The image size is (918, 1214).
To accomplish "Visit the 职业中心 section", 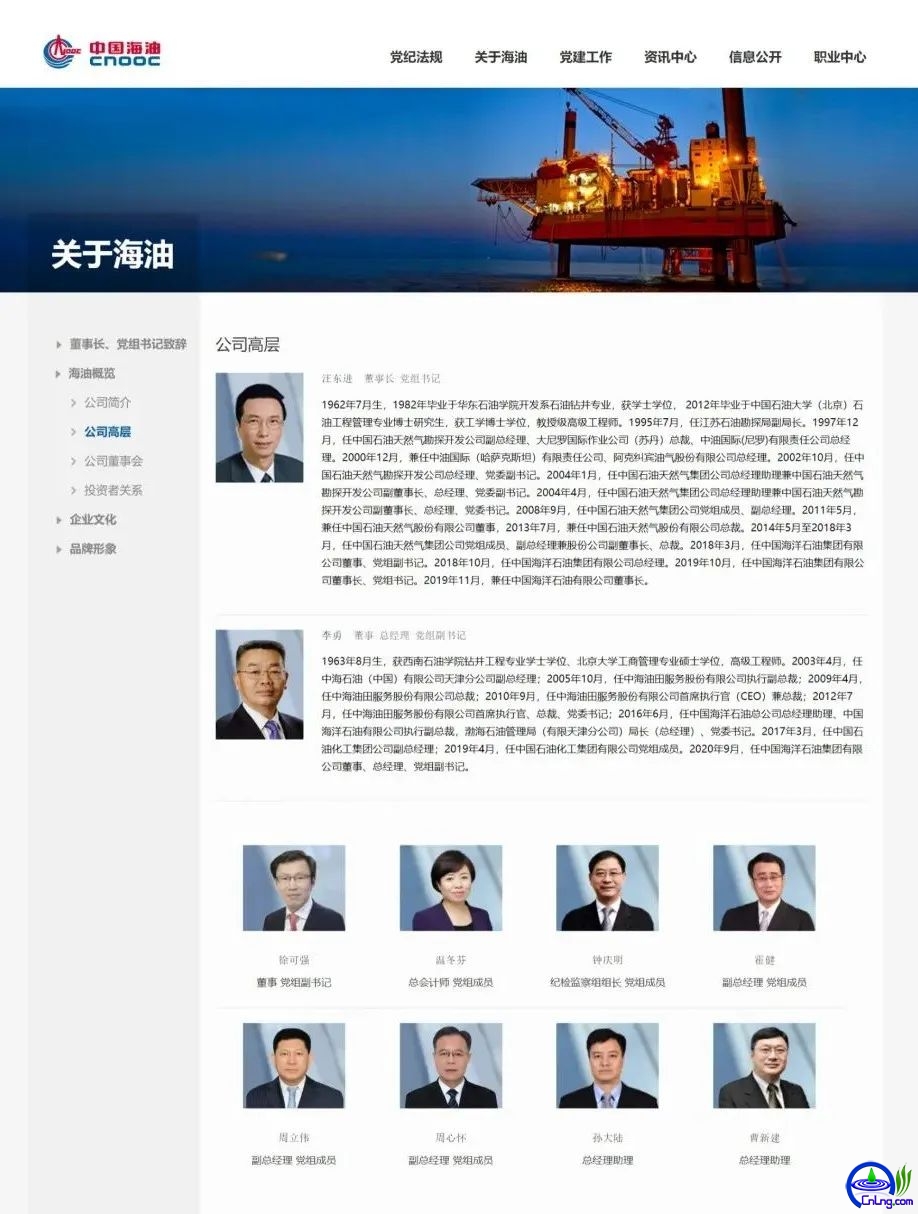I will (840, 57).
